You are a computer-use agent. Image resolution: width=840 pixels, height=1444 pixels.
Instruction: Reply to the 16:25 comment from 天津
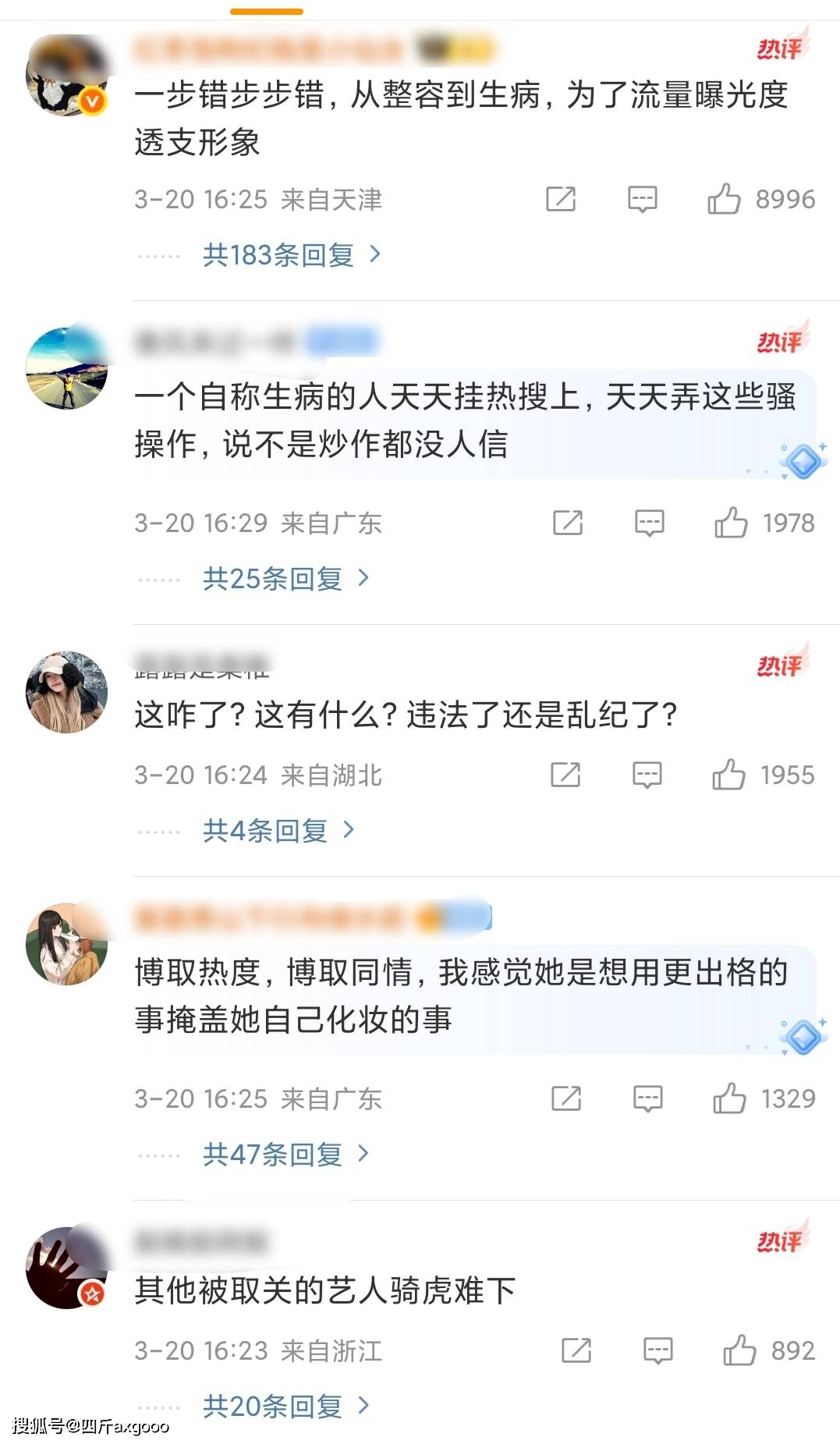pyautogui.click(x=643, y=199)
